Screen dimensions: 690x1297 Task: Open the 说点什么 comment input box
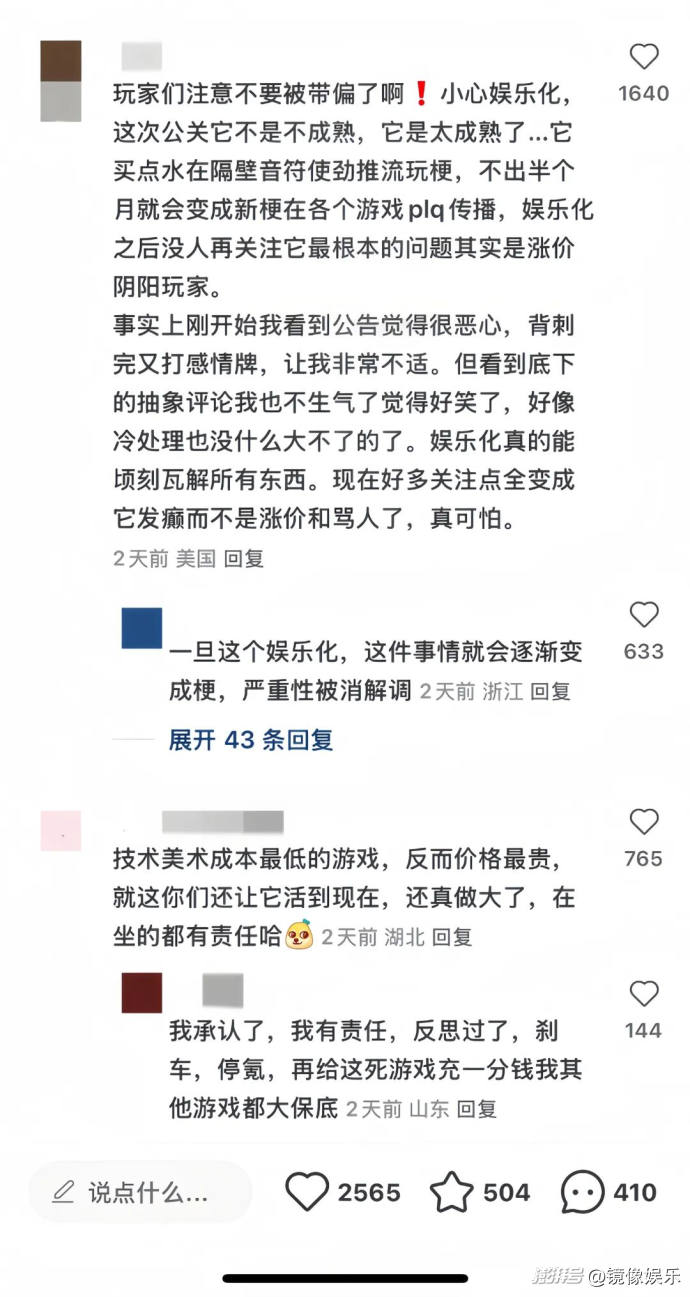140,1192
